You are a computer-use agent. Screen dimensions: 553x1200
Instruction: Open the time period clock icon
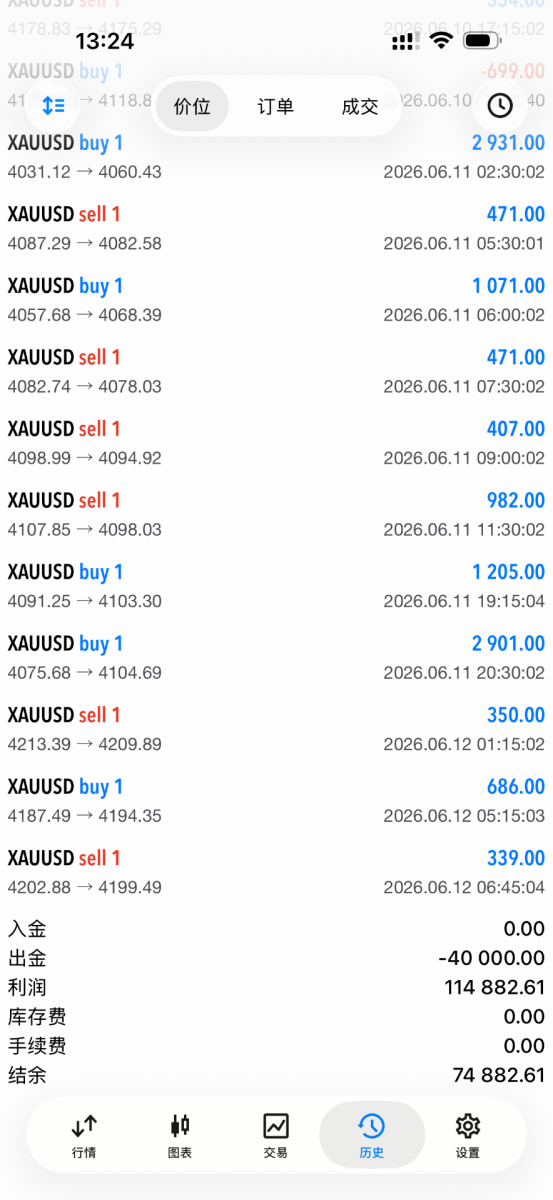(500, 105)
